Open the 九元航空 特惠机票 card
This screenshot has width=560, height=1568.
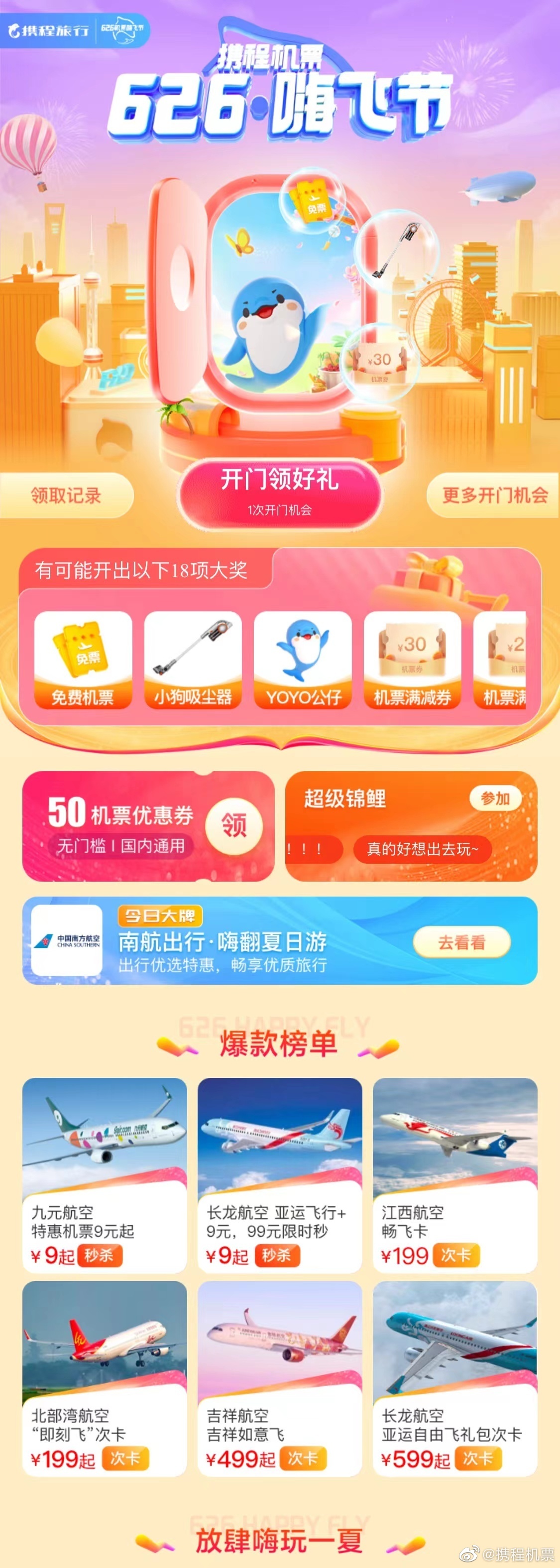point(105,1175)
